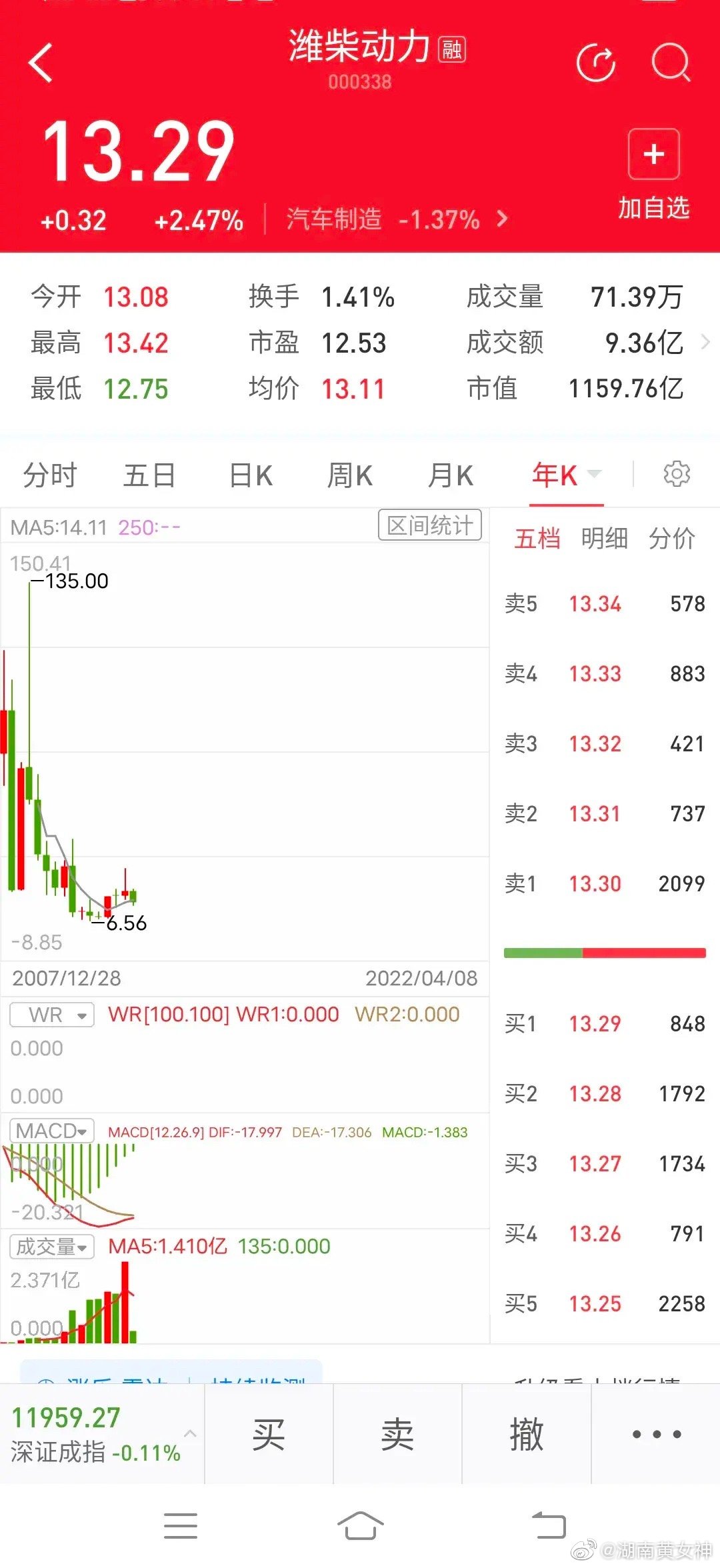Viewport: 720px width, 1568px height.
Task: Select the 日K chart tab
Action: 251,476
